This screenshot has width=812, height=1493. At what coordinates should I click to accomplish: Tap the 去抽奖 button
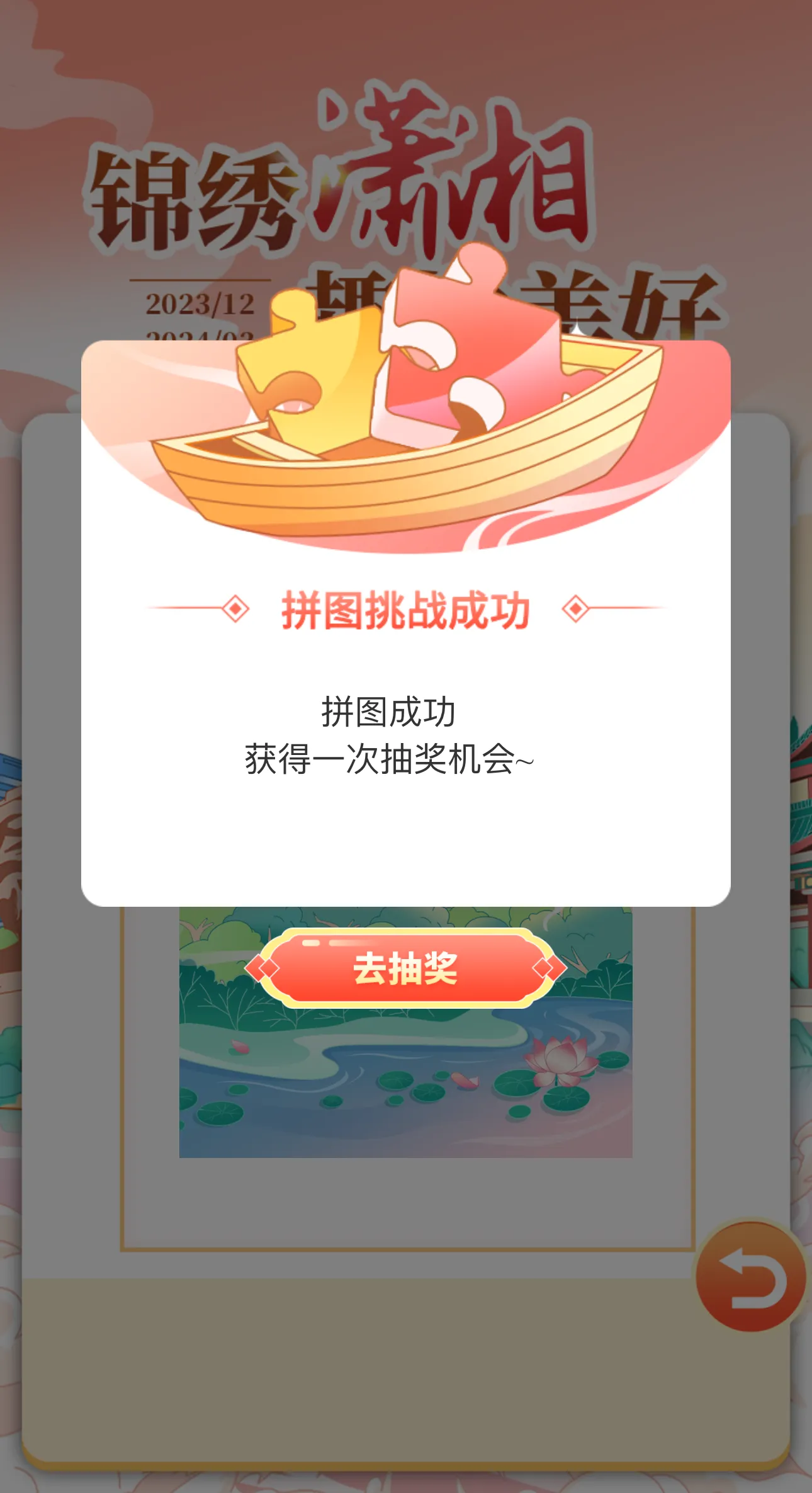coord(405,968)
